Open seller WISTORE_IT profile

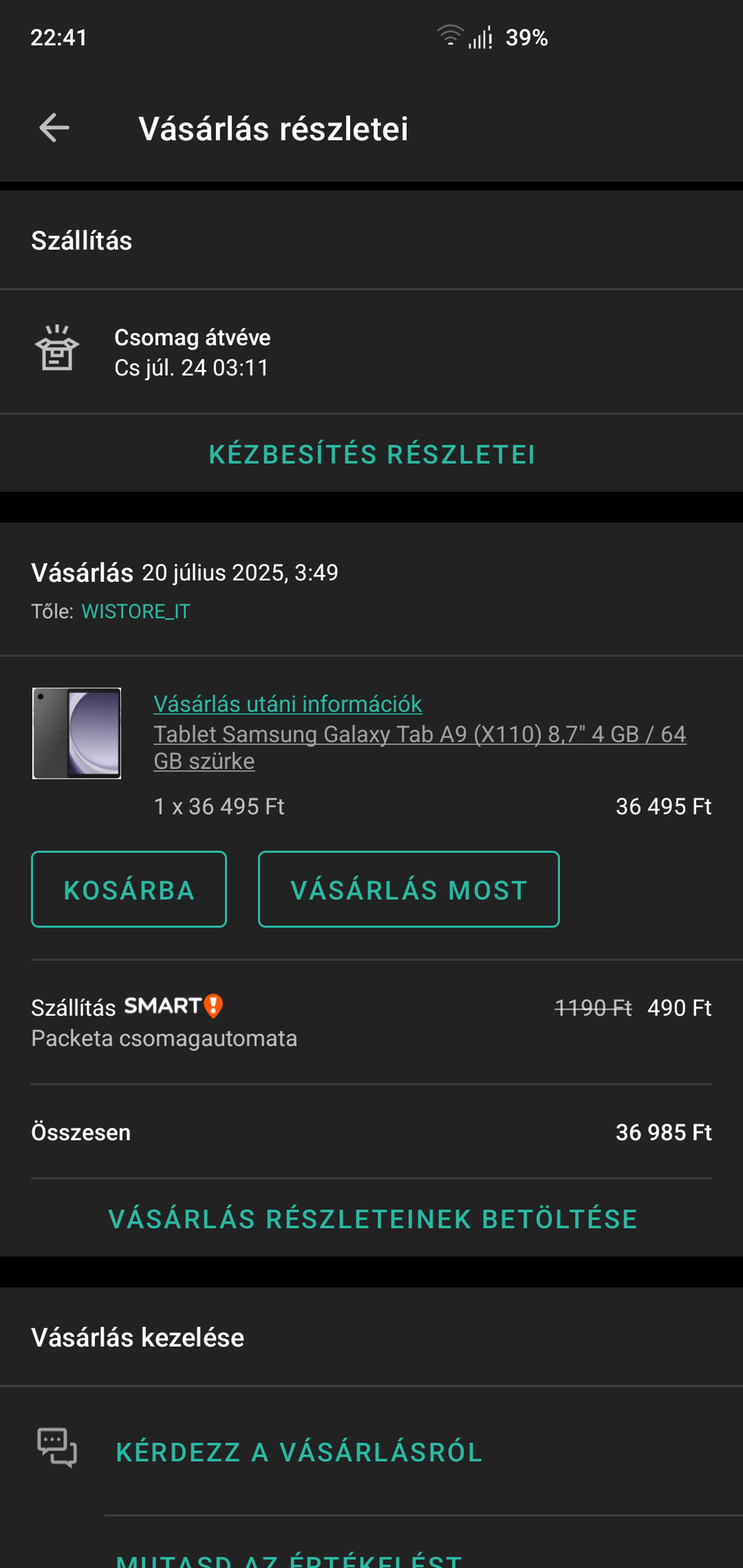(x=136, y=612)
